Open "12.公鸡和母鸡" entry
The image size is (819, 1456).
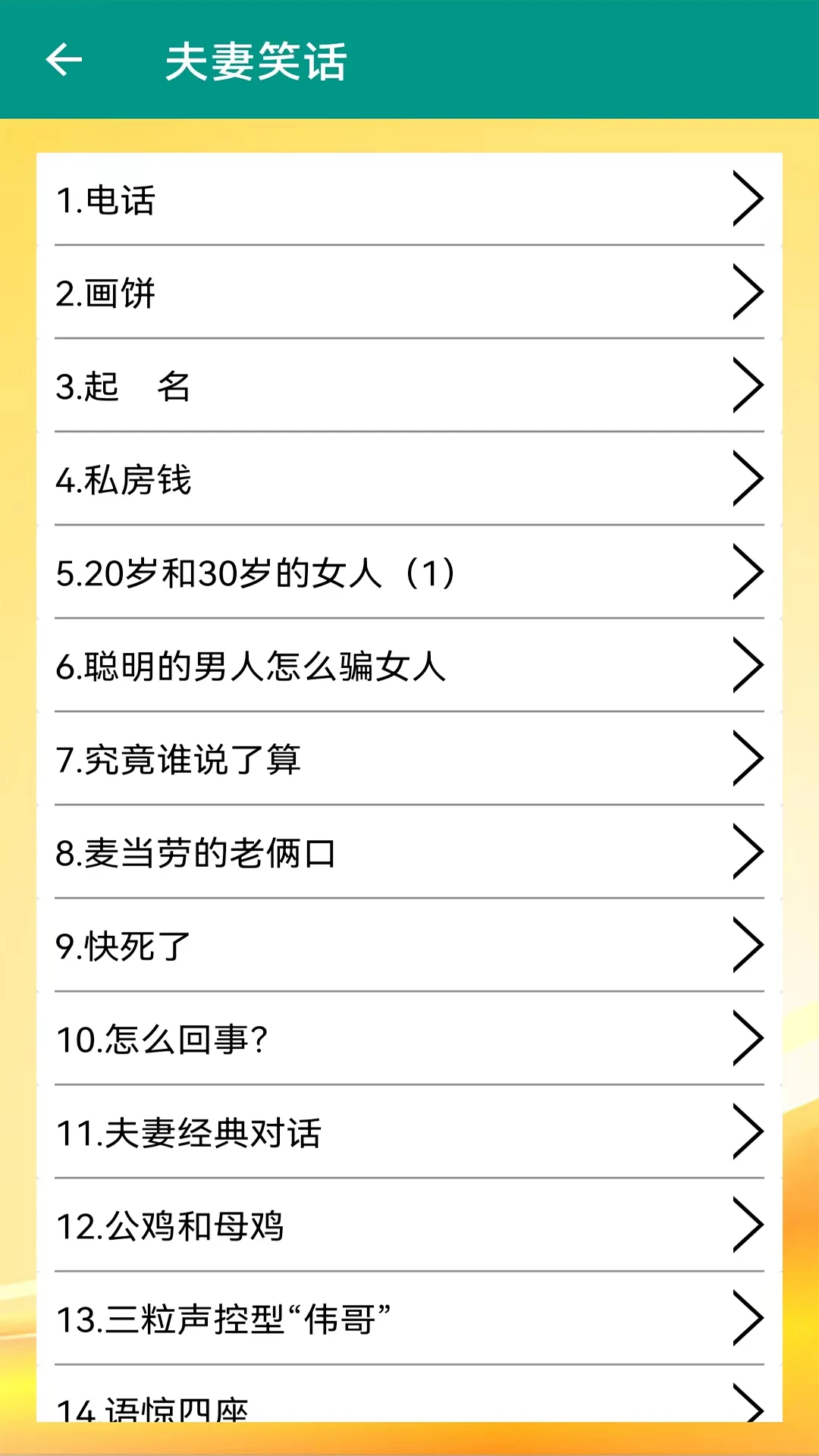point(303,1225)
